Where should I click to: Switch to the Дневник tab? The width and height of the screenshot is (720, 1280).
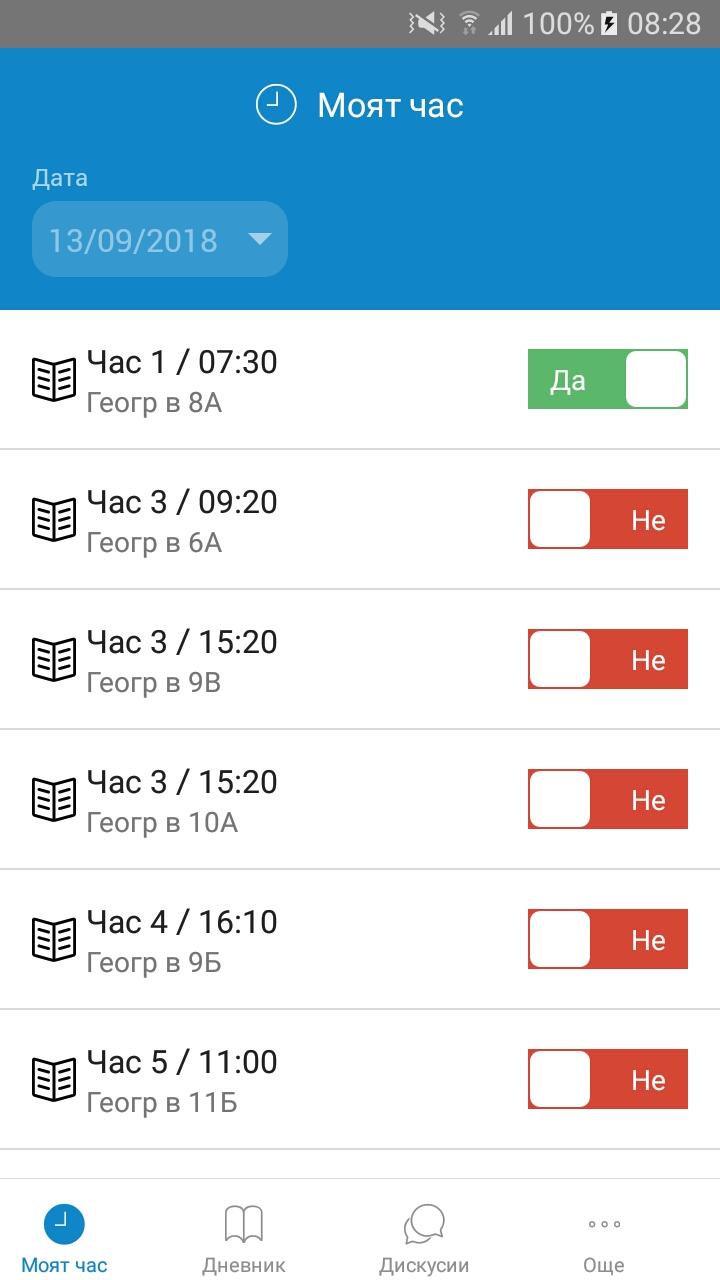(244, 1240)
